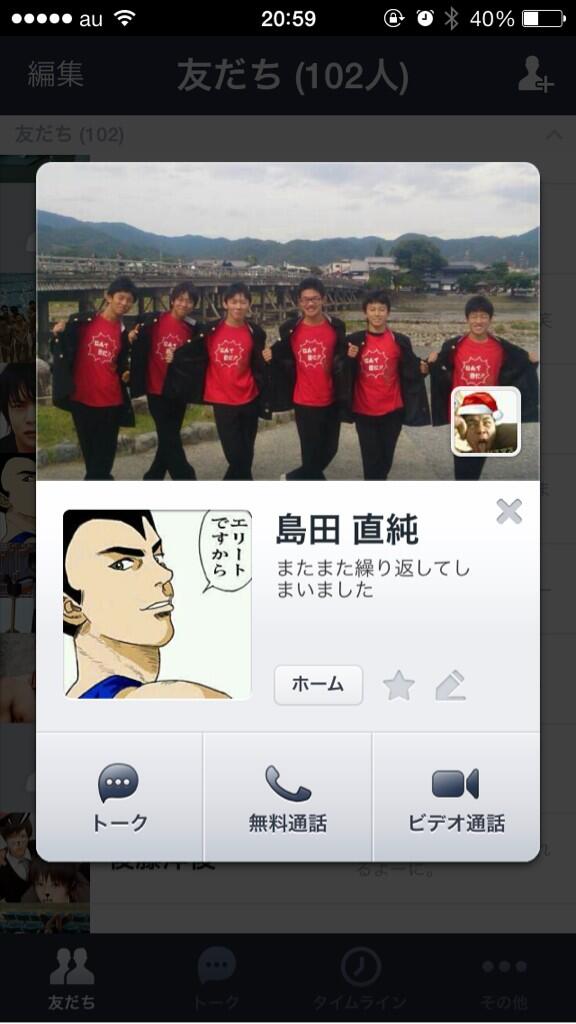
Task: Open 島田 直純's ホーム page
Action: pos(318,684)
